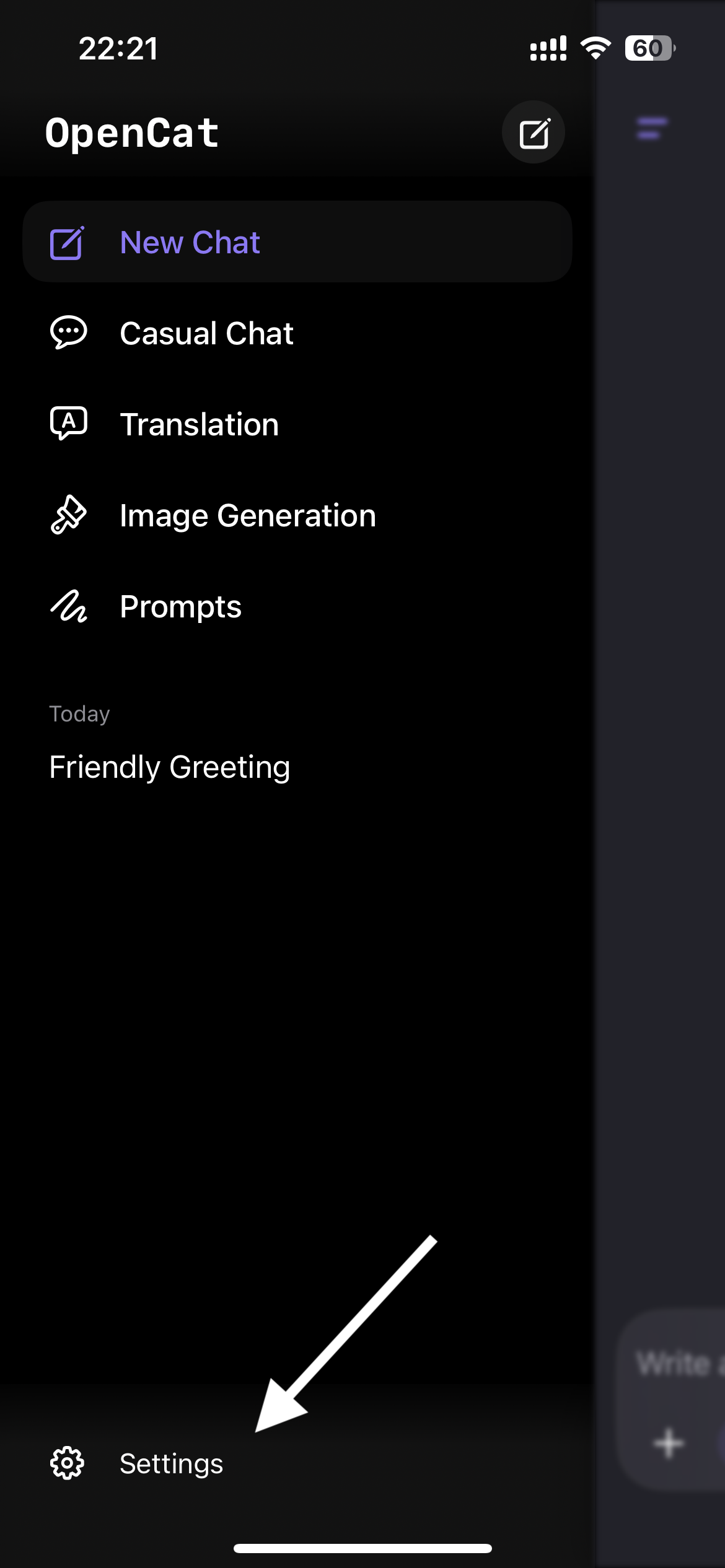This screenshot has width=725, height=1568.
Task: Tap the Casual Chat speech bubble icon
Action: point(67,333)
